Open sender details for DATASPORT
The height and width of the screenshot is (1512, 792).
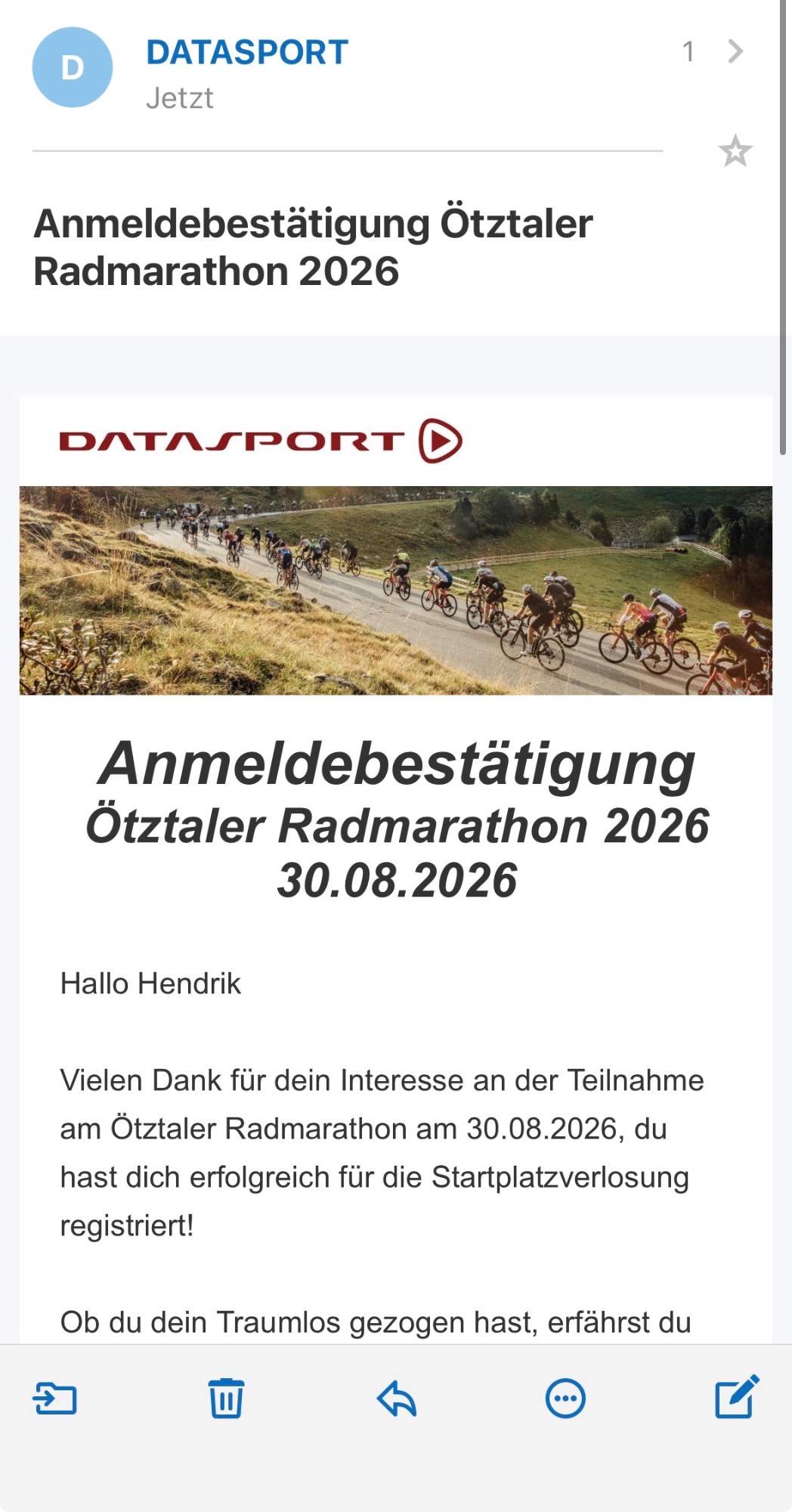pyautogui.click(x=246, y=53)
